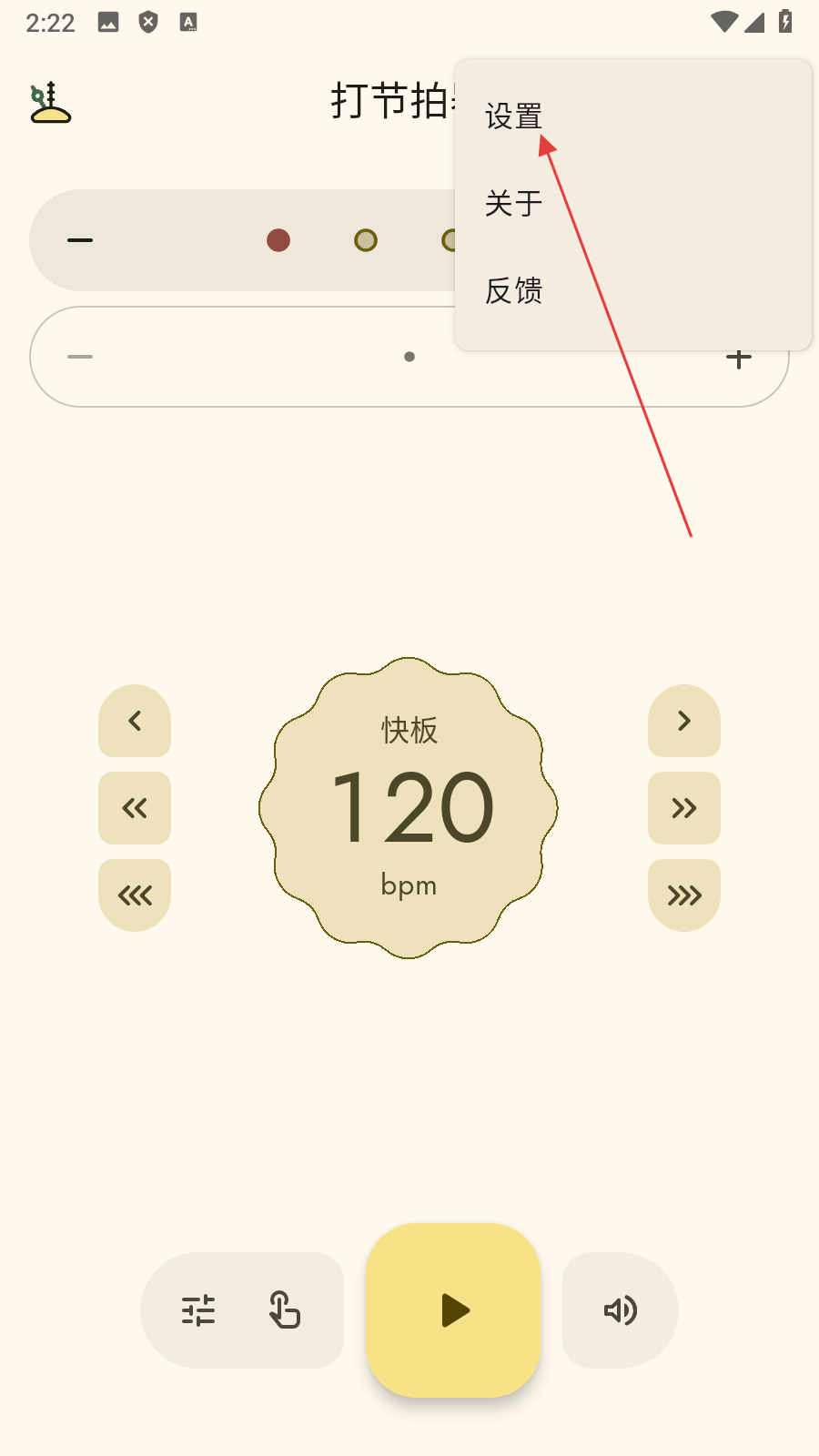Tap the 120 bpm tempo dial
This screenshot has width=819, height=1456.
coord(409,808)
